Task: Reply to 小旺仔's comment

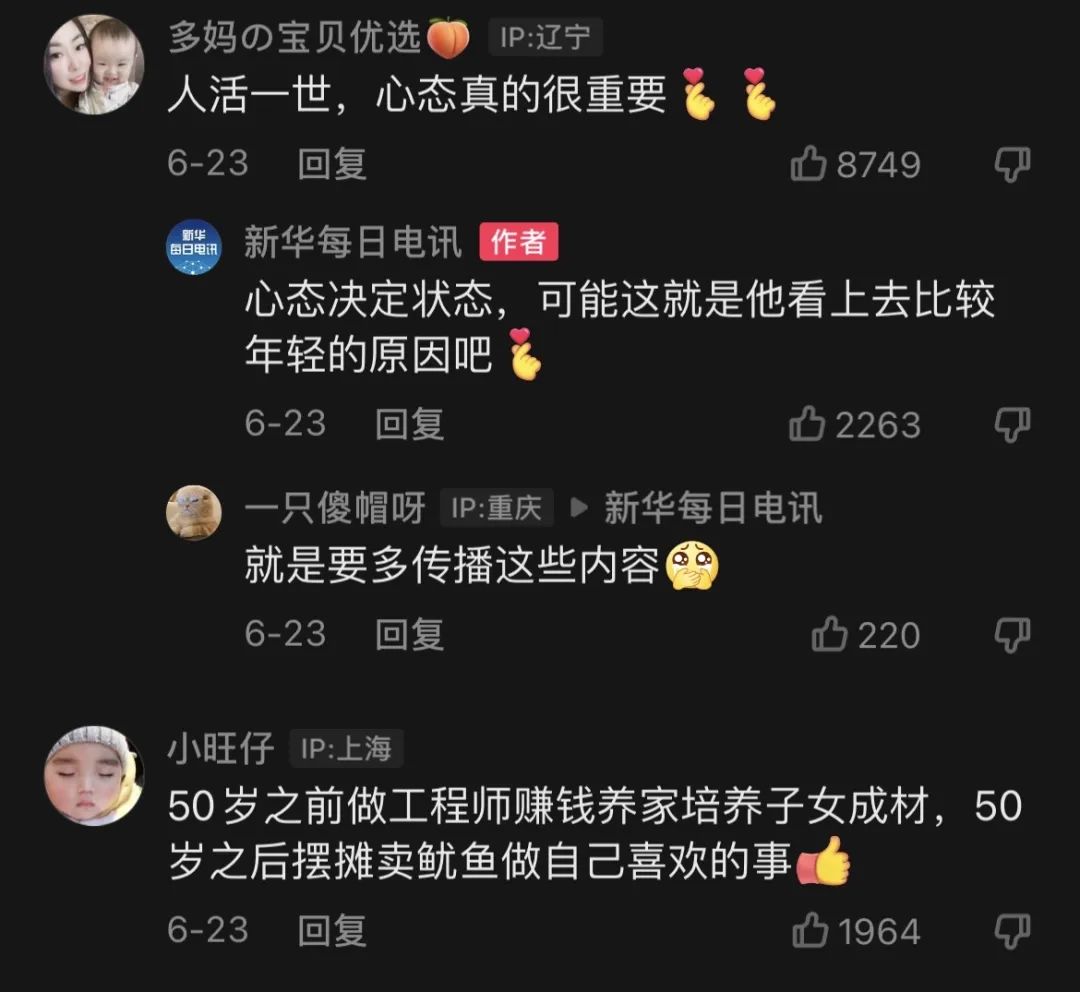Action: 333,931
